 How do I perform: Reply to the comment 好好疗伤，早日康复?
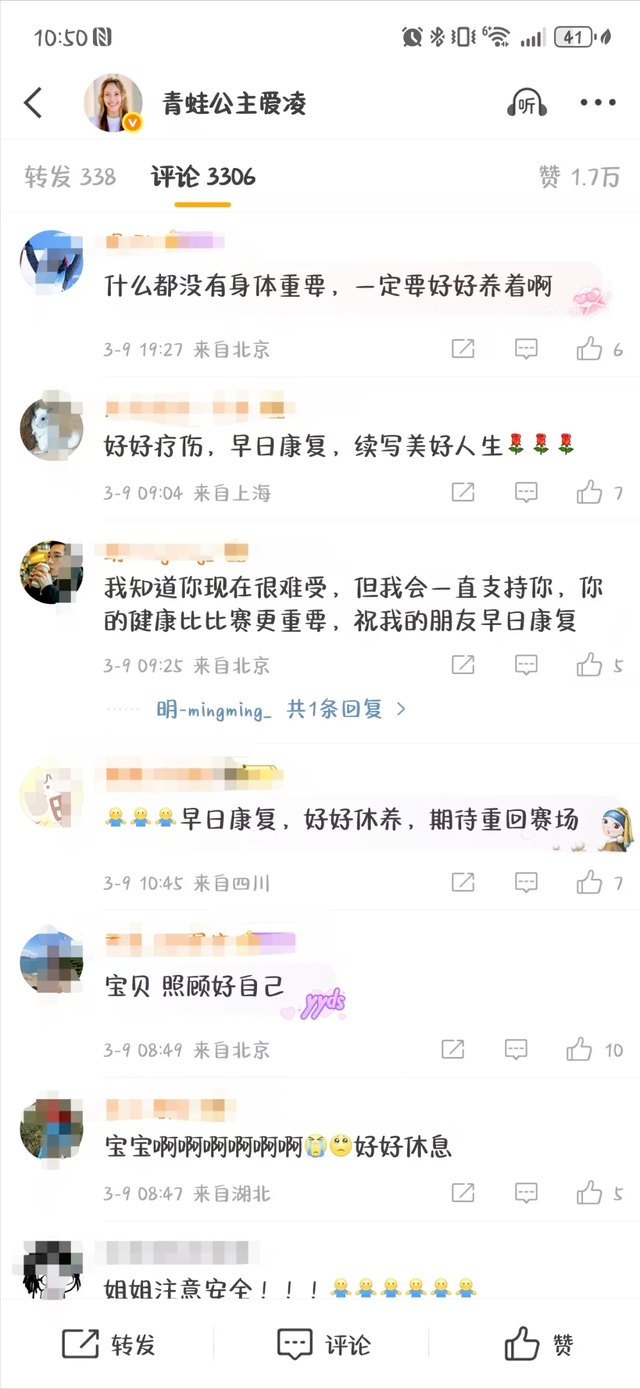pyautogui.click(x=526, y=492)
